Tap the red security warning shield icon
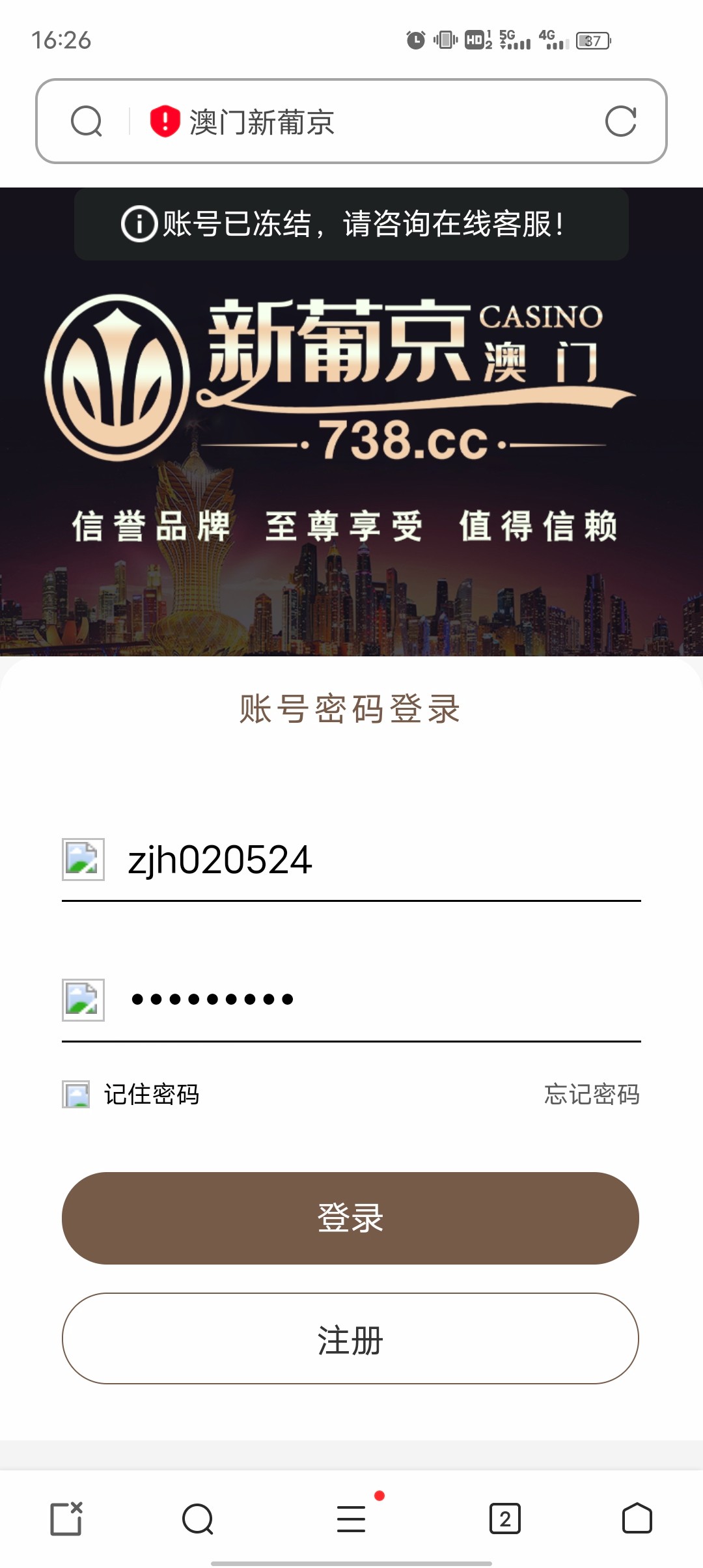This screenshot has width=703, height=1568. pos(164,120)
